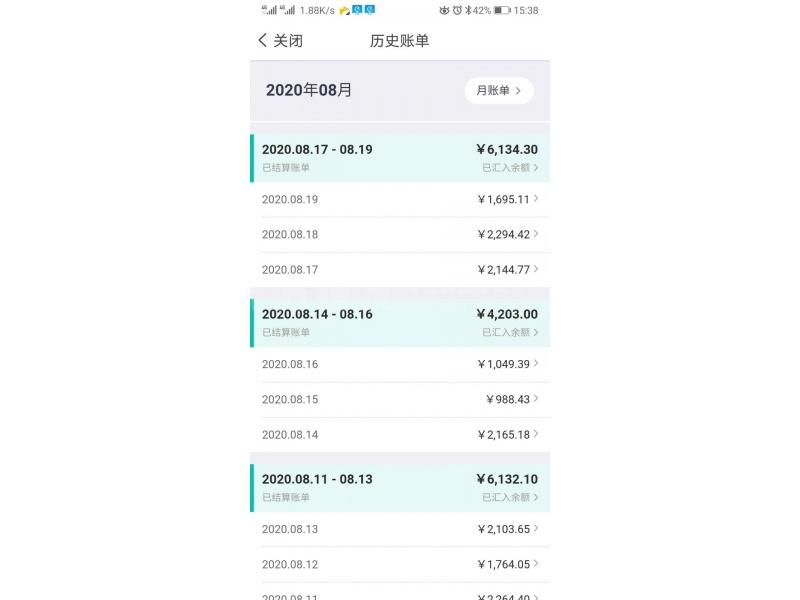View the 2020.08.15 daily bill
This screenshot has height=600, width=800.
400,399
